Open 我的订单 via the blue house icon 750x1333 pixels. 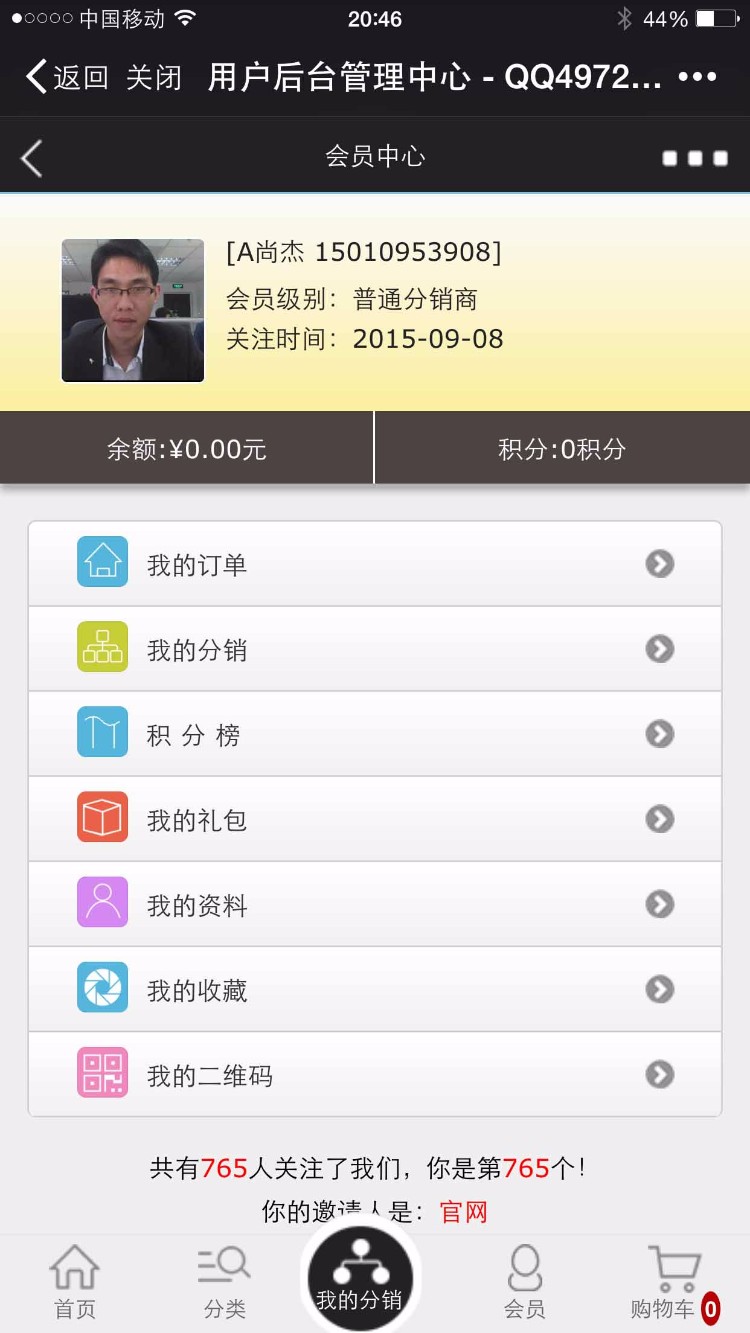101,562
